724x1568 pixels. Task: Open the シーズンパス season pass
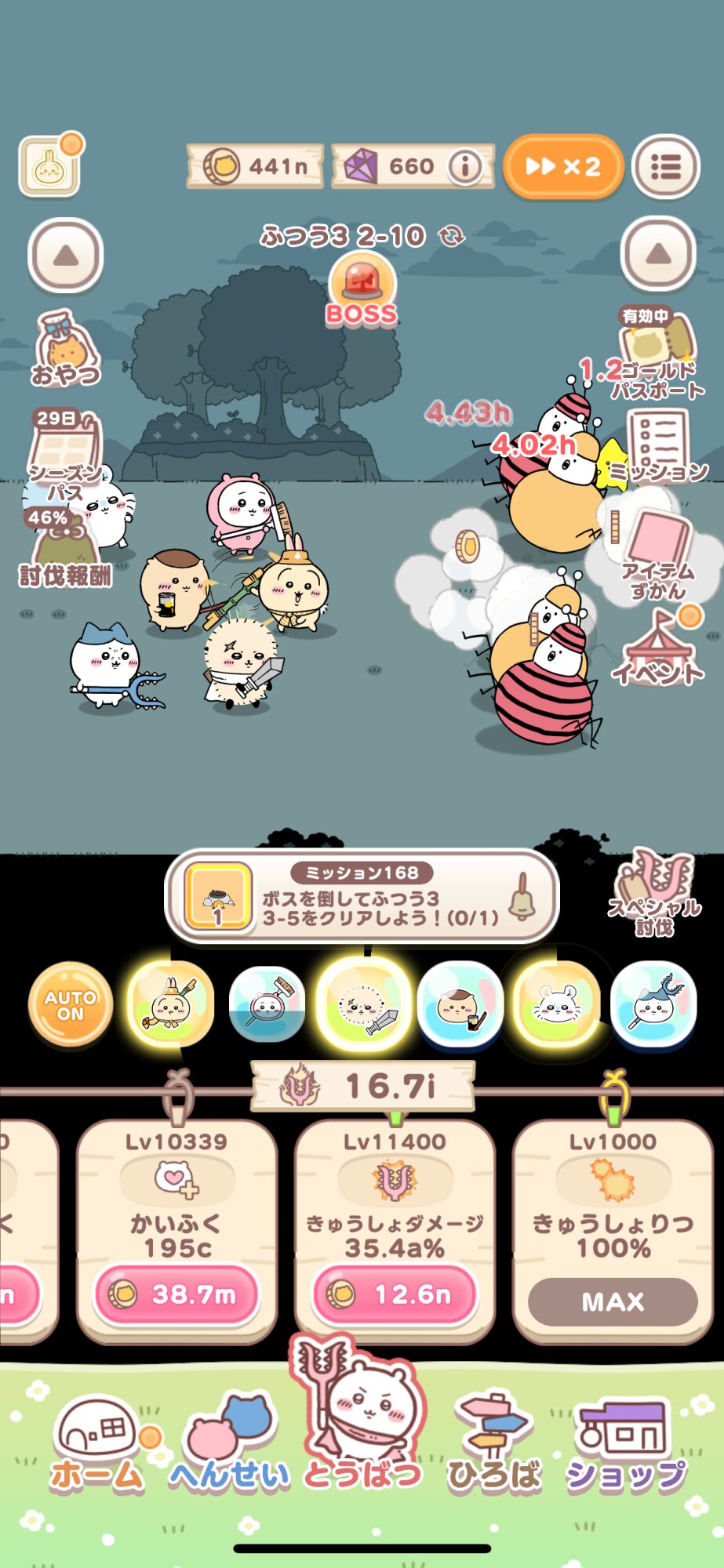tap(64, 455)
